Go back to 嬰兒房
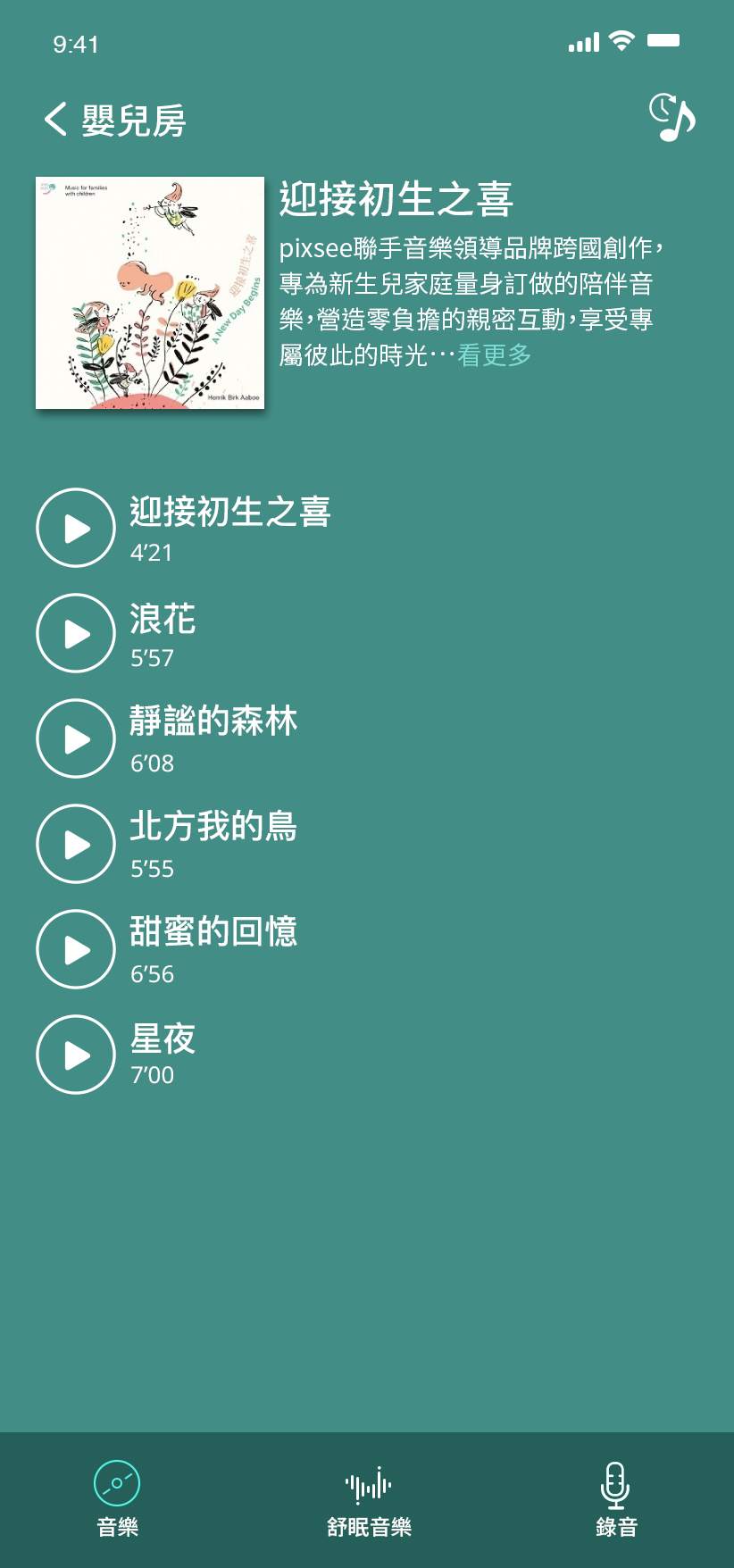734x1568 pixels. tap(57, 120)
